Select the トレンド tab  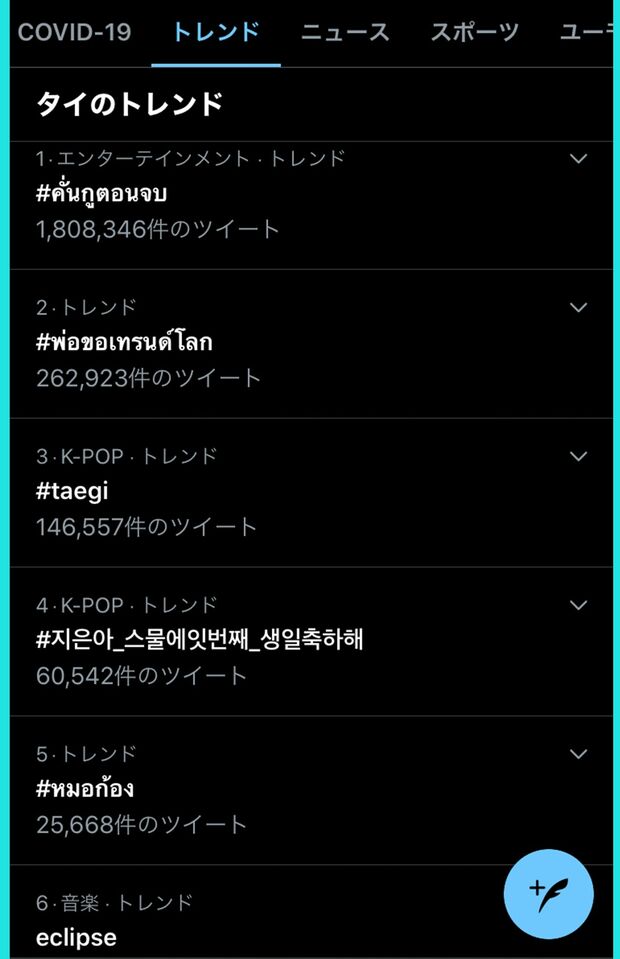[216, 32]
